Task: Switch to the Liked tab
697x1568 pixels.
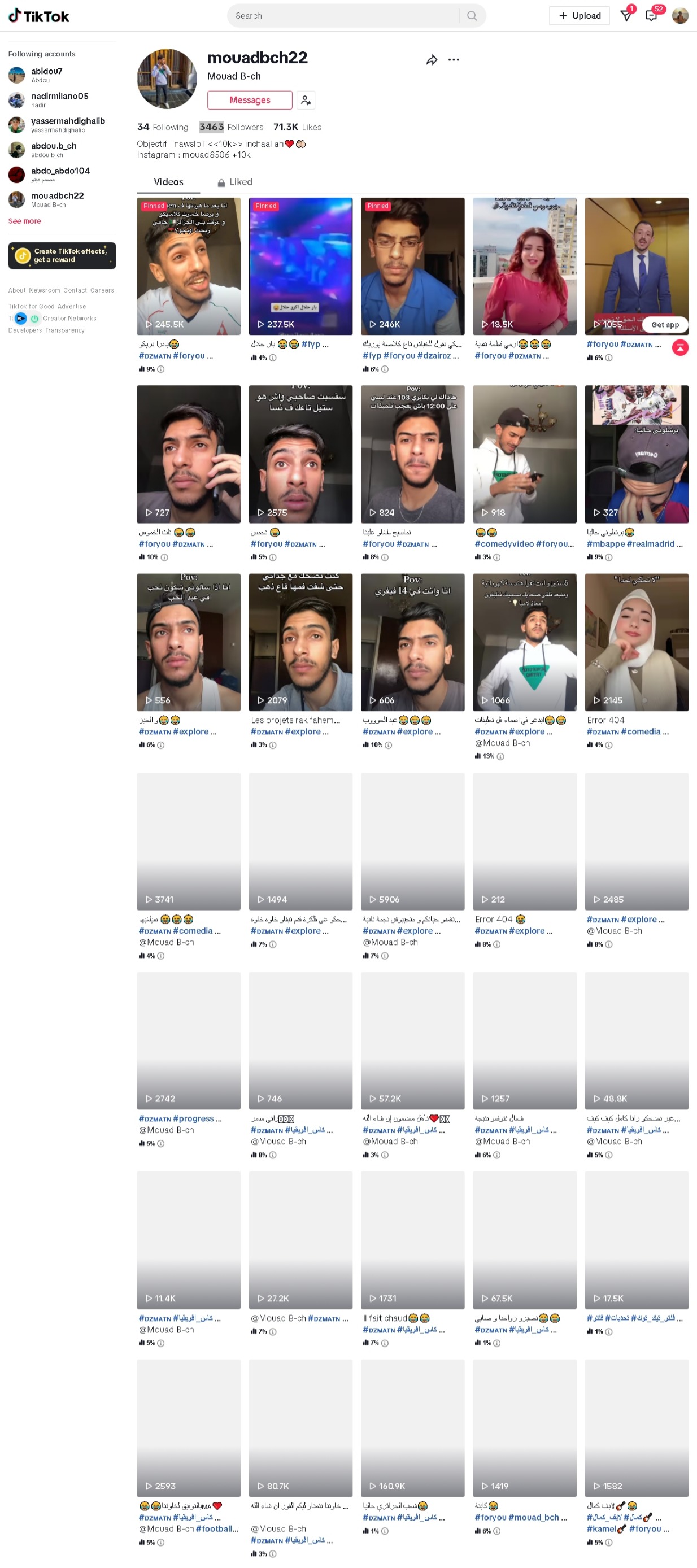Action: [235, 182]
